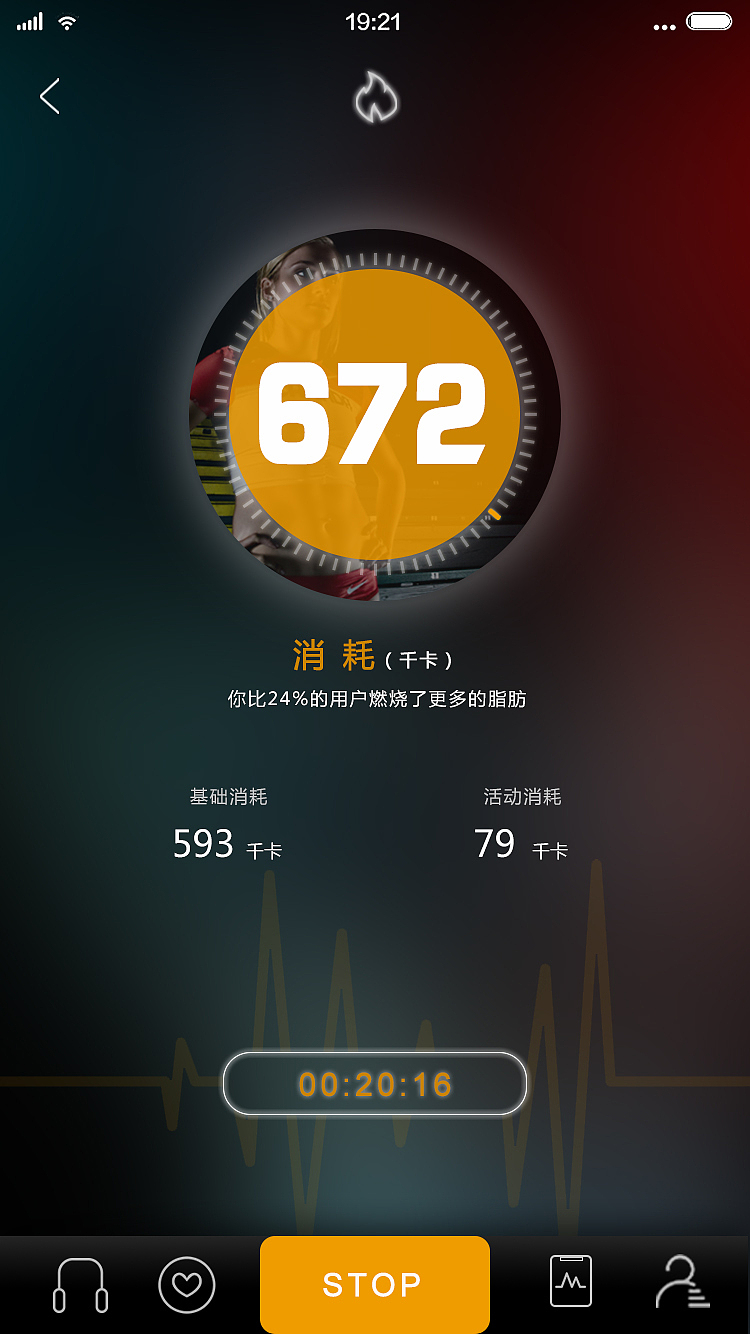
Task: Toggle heart rate tracking via heart icon
Action: 187,1284
